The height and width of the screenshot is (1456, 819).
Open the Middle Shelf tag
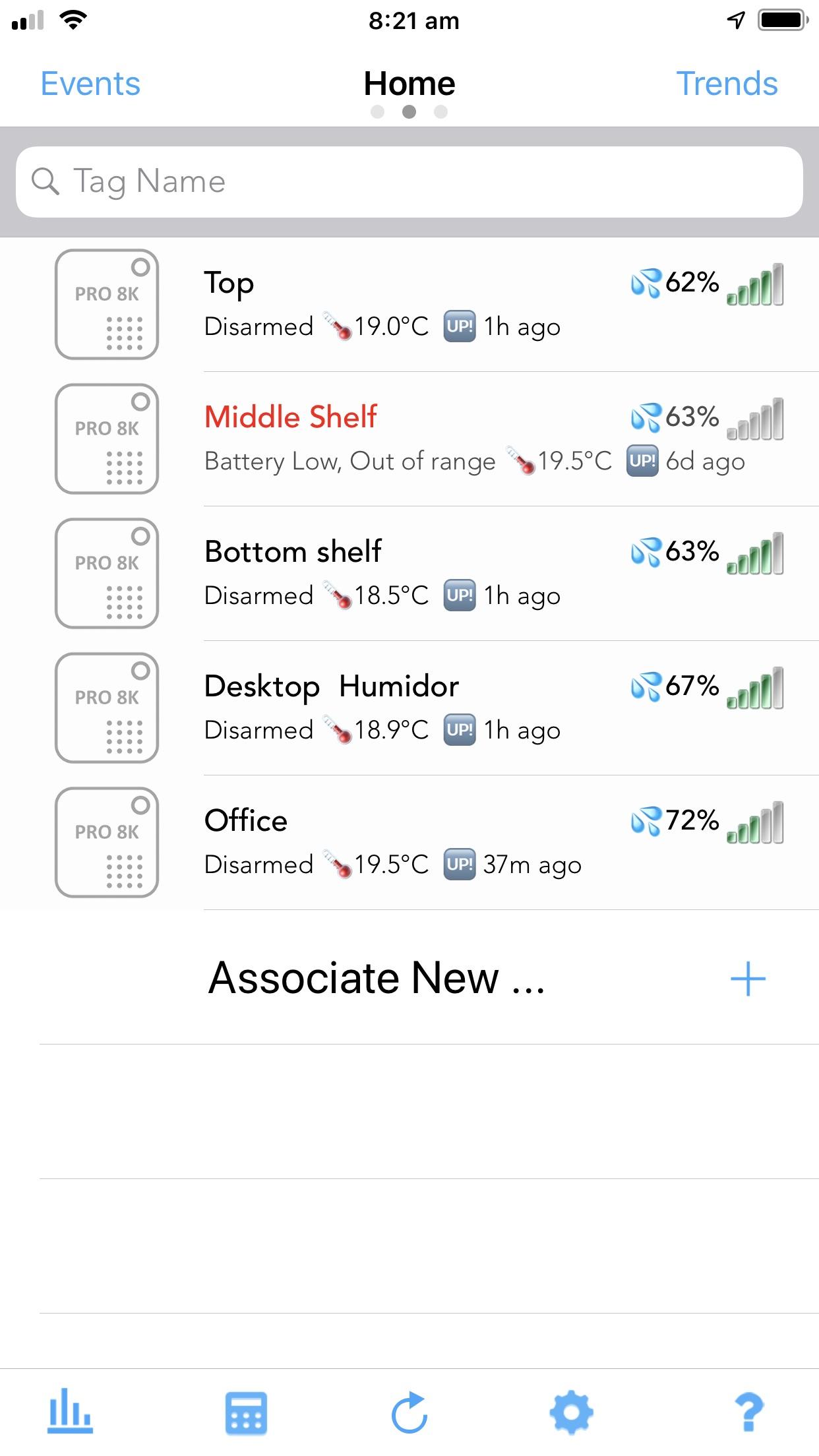pyautogui.click(x=409, y=439)
